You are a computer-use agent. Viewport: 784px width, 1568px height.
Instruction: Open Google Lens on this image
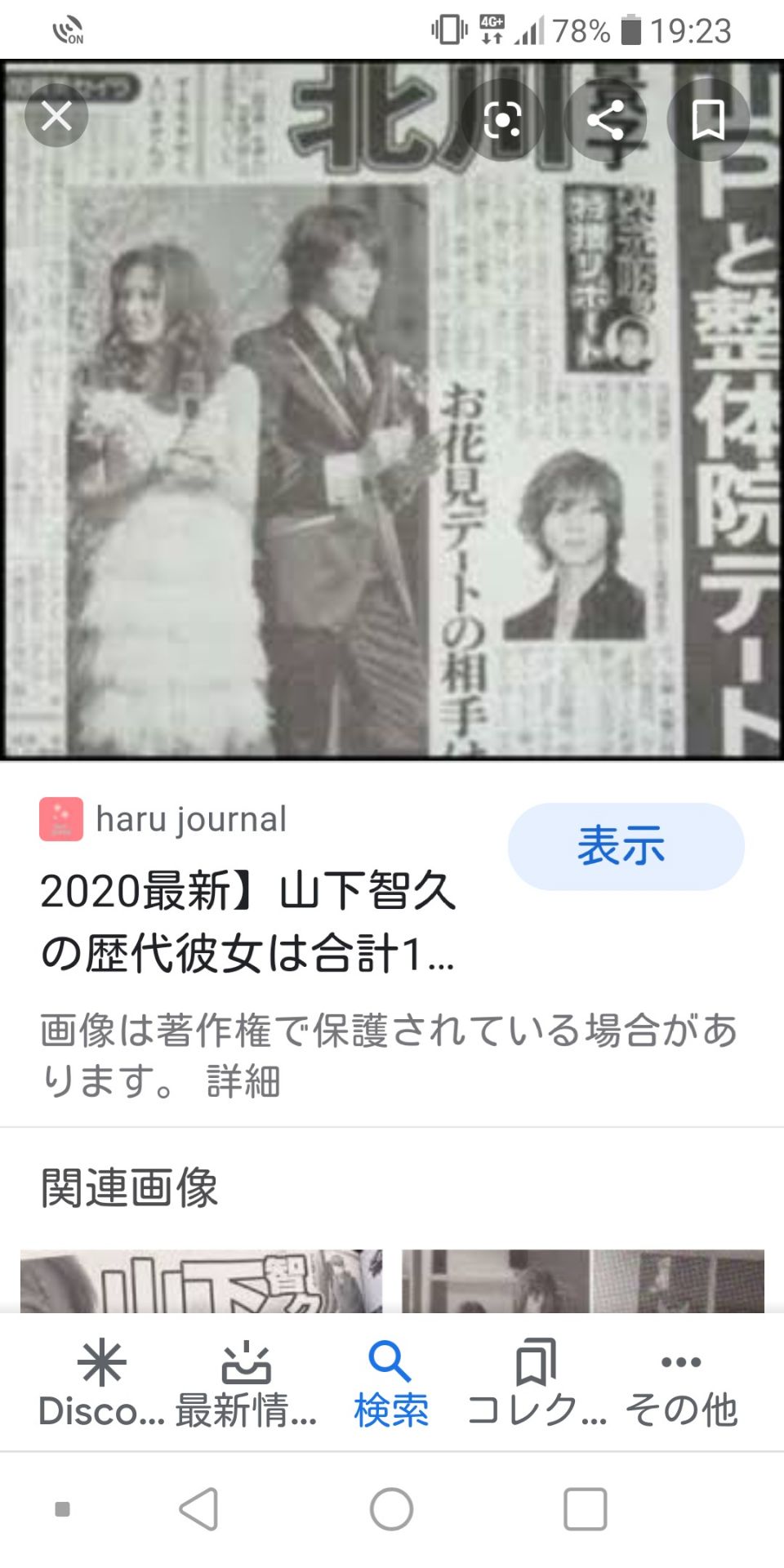[x=503, y=119]
